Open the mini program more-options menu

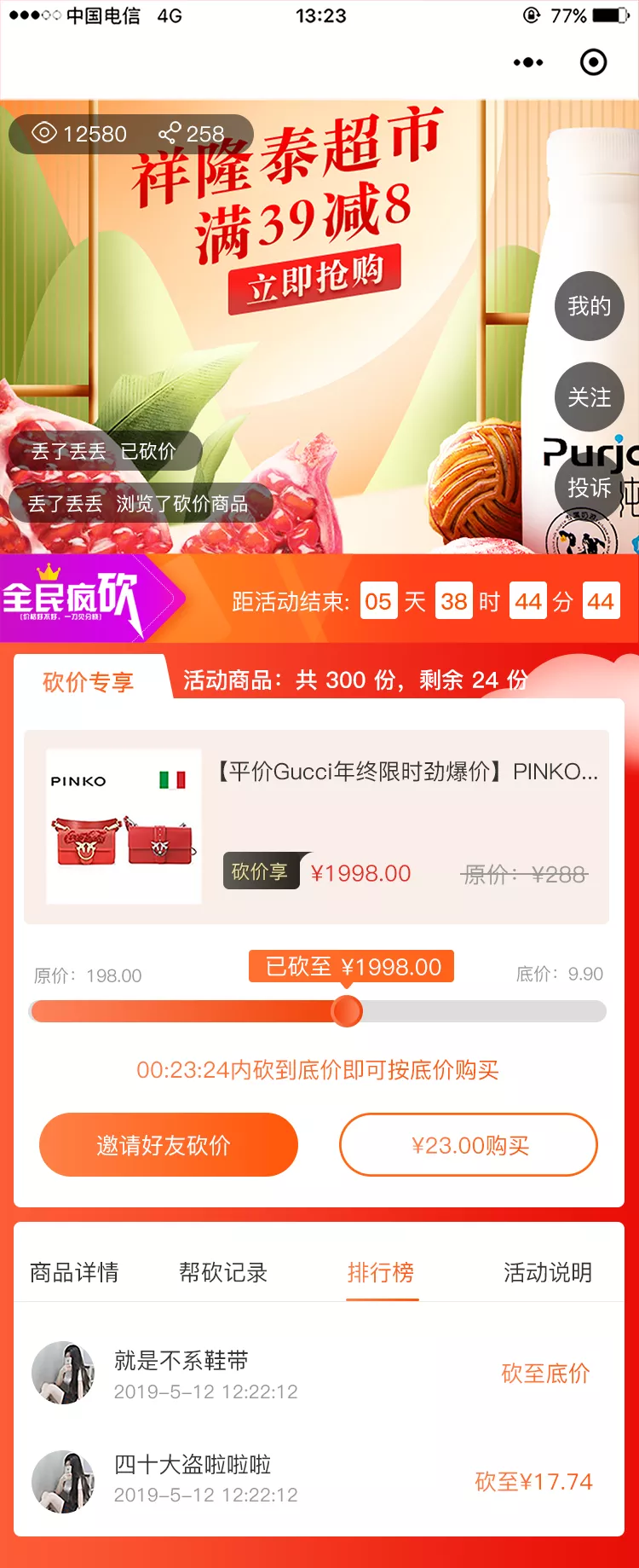tap(528, 62)
